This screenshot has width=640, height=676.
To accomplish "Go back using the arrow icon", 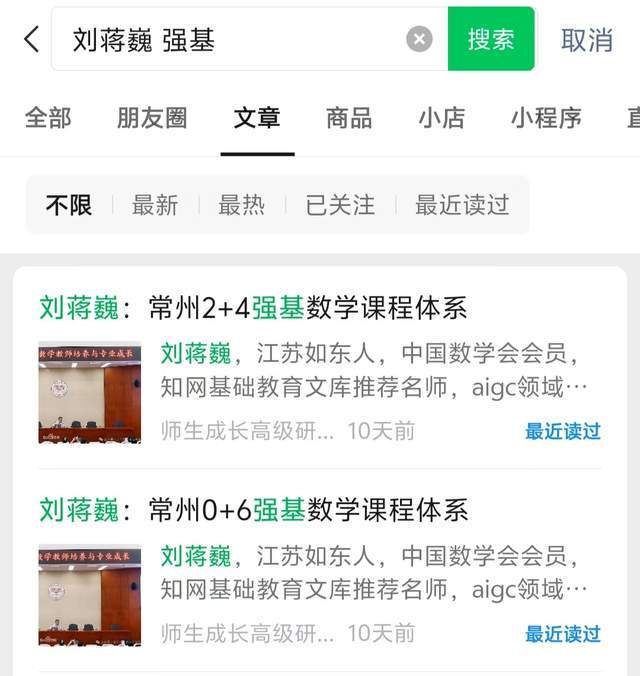I will tap(31, 39).
